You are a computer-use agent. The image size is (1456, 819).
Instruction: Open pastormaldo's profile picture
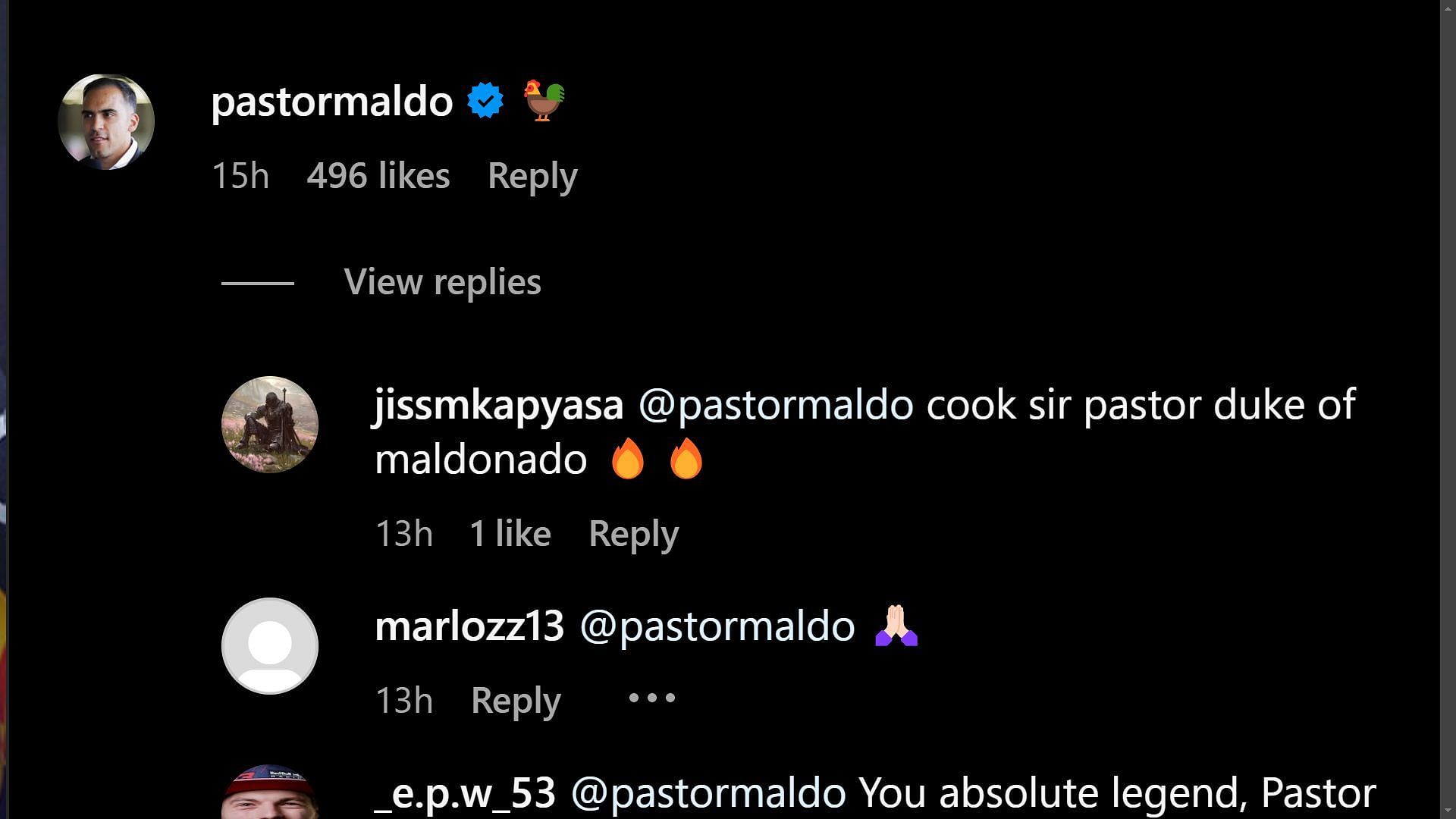[x=106, y=121]
